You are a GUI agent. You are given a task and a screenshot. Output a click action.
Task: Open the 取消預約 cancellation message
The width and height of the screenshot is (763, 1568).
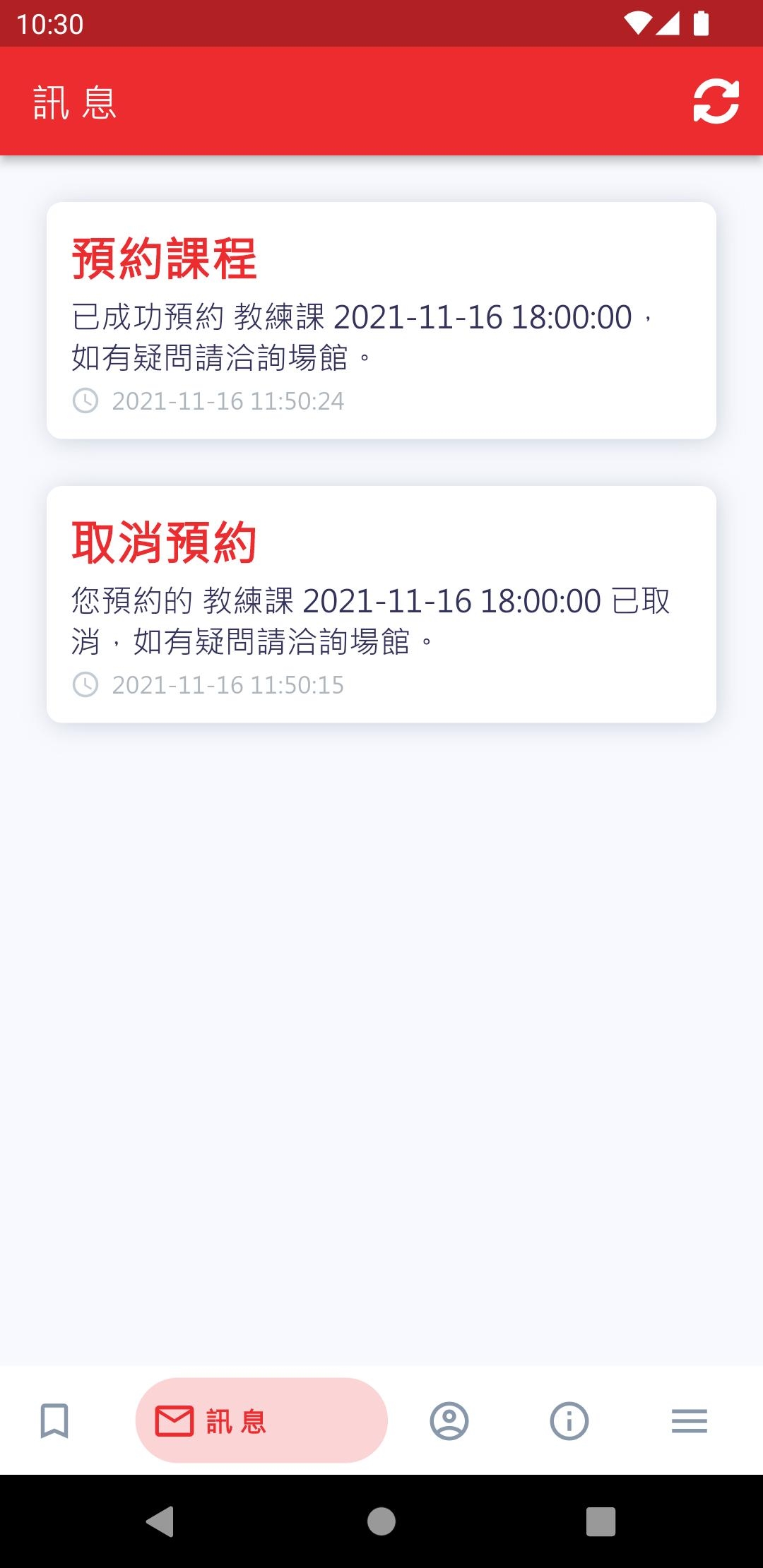381,604
